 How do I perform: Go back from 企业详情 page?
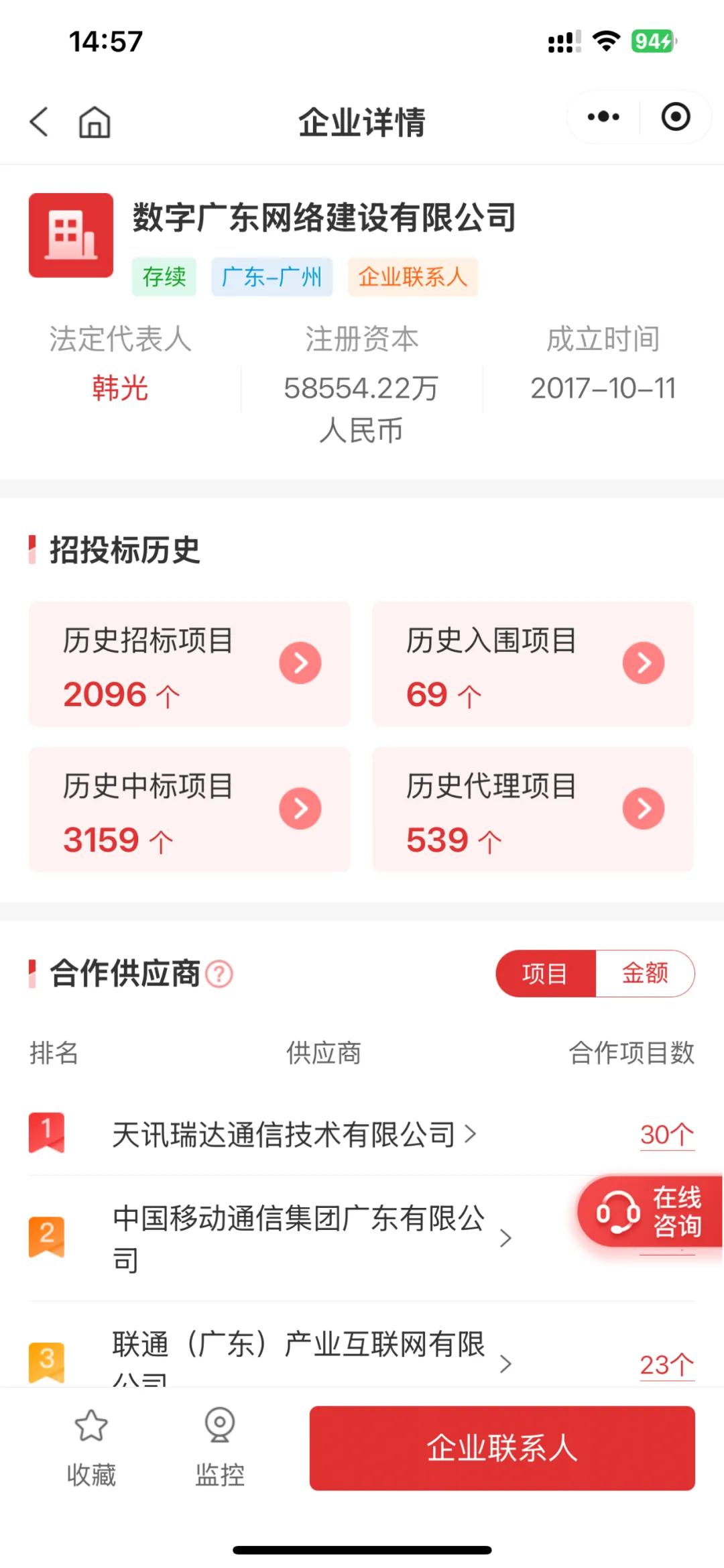pos(39,122)
